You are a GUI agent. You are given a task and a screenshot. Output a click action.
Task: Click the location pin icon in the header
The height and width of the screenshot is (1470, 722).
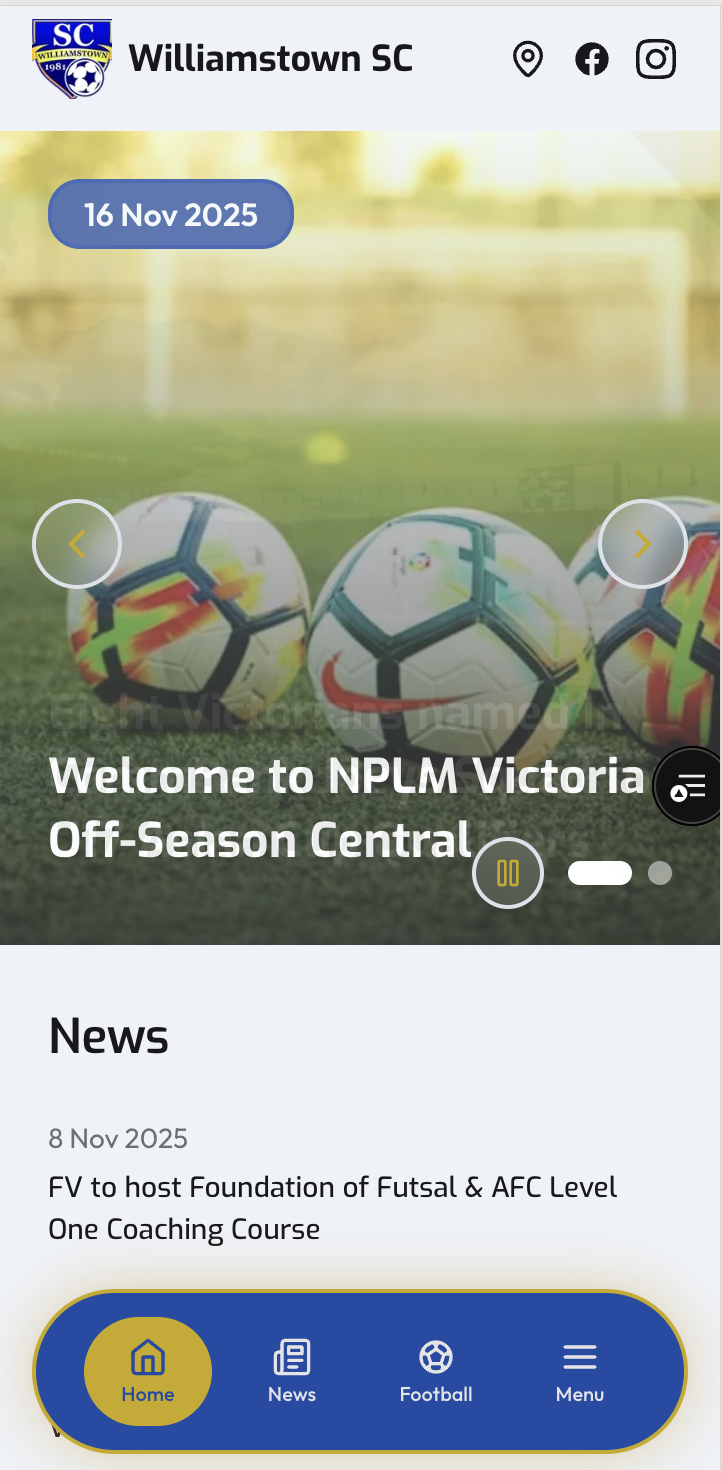pyautogui.click(x=527, y=59)
